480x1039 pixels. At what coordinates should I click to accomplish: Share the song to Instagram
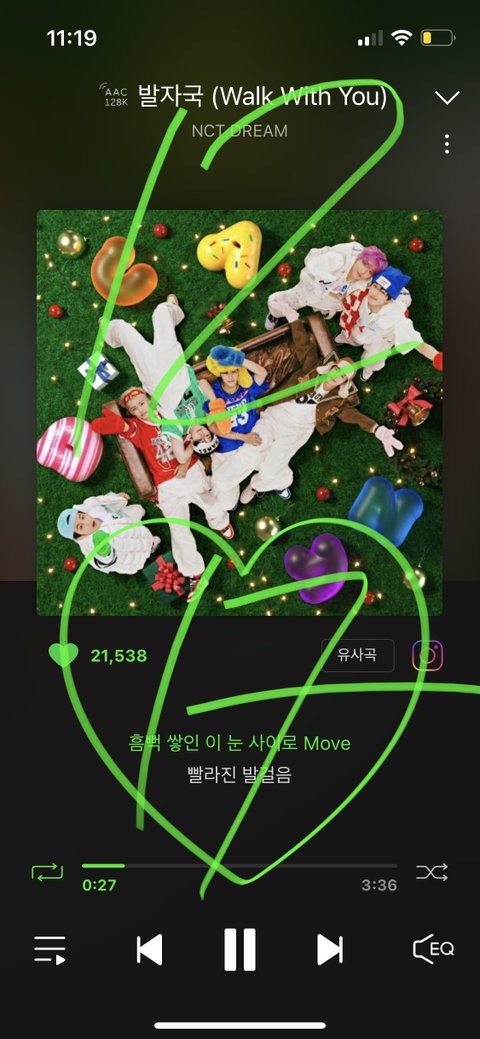coord(428,655)
